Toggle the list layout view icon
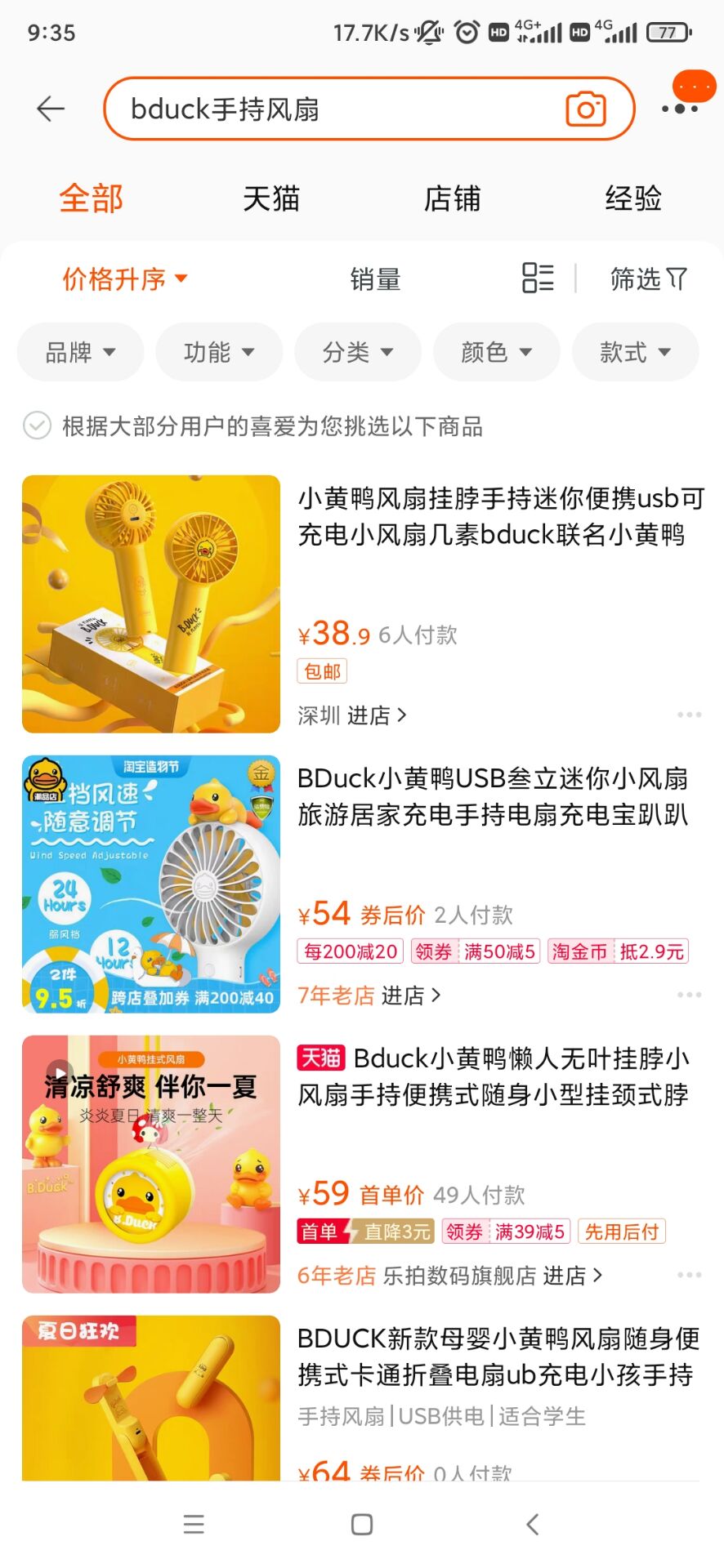This screenshot has width=724, height=1568. point(538,278)
